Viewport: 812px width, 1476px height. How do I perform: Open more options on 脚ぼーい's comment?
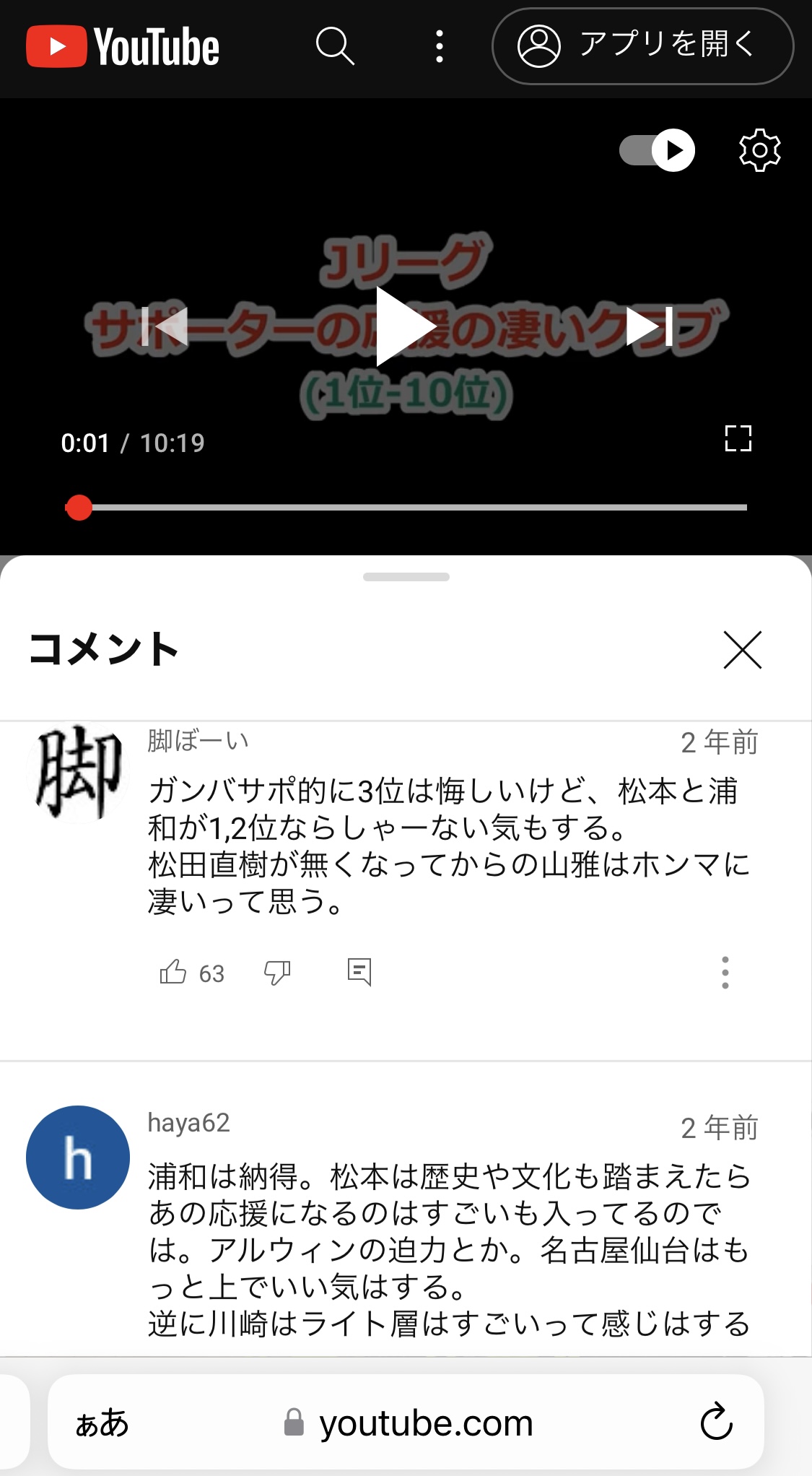(x=725, y=973)
